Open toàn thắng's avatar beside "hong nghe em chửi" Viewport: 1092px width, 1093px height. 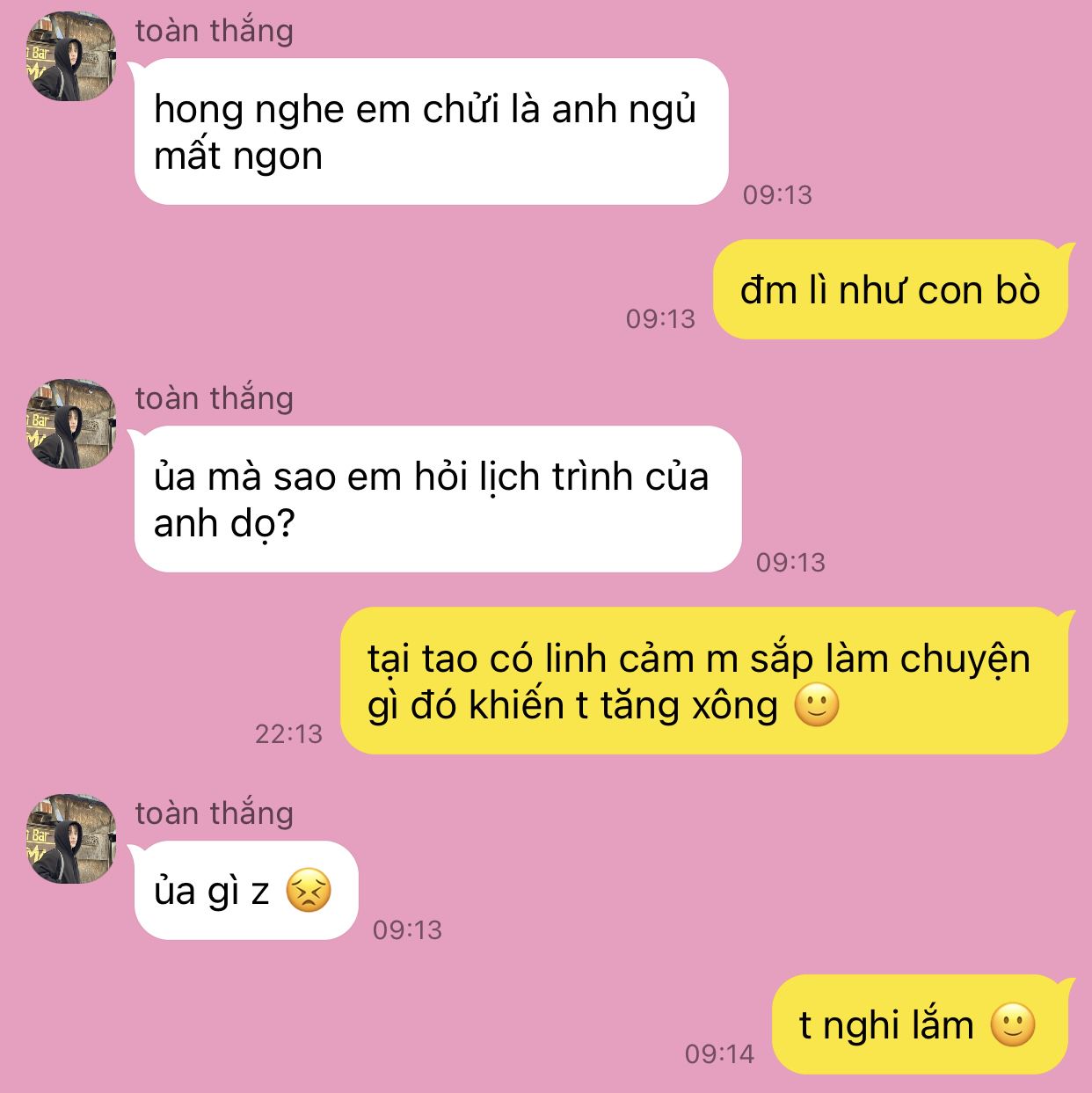(x=70, y=56)
